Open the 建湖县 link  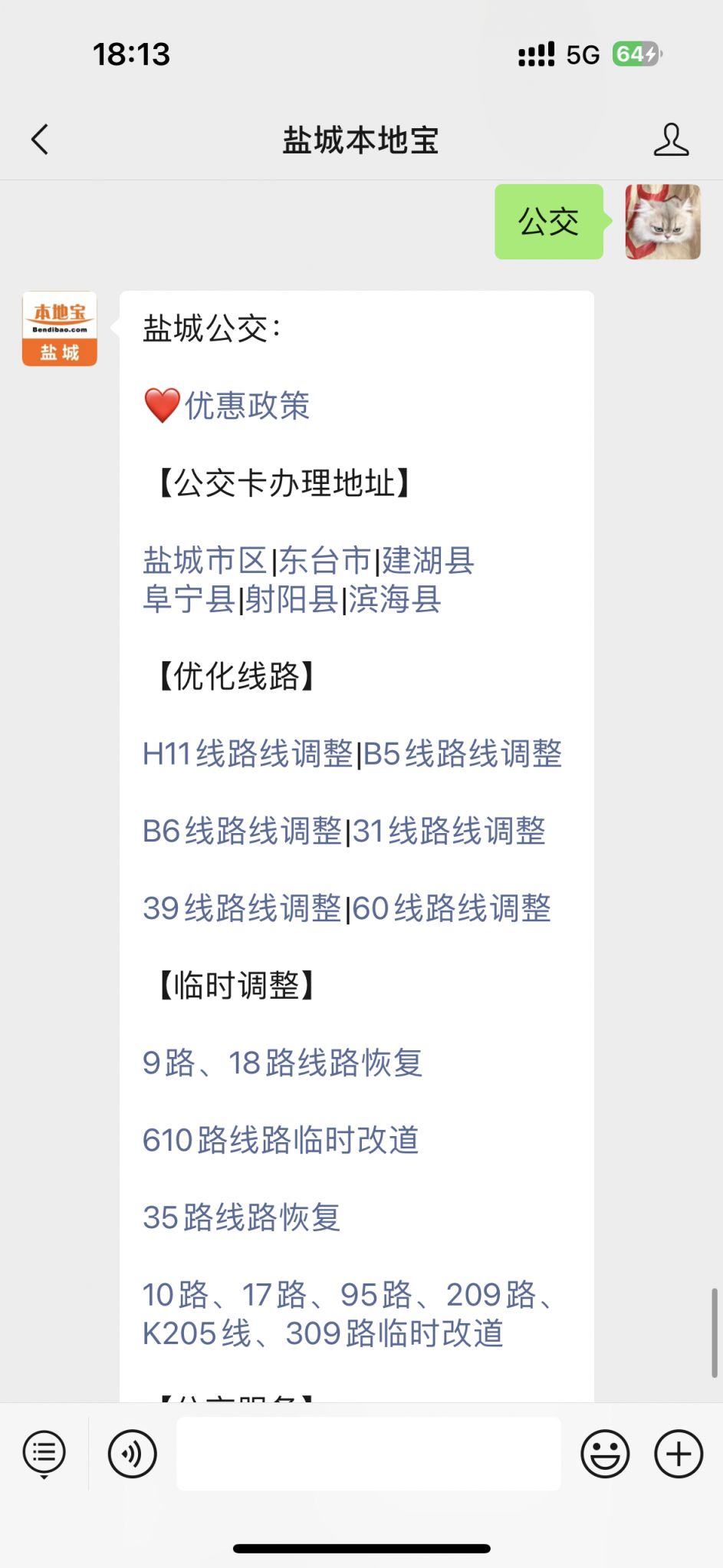429,561
